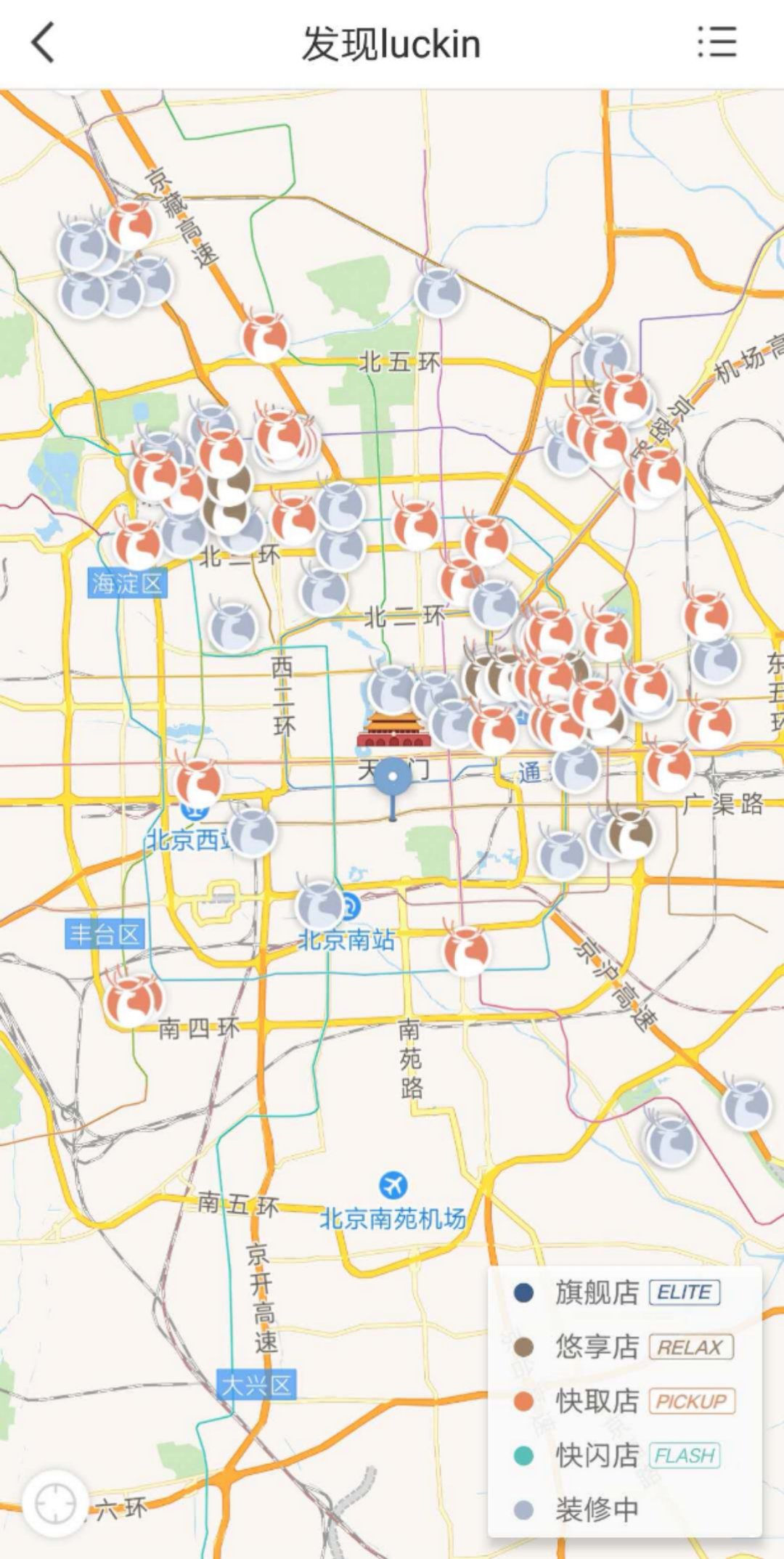Open the store list view icon
The width and height of the screenshot is (784, 1559).
716,42
